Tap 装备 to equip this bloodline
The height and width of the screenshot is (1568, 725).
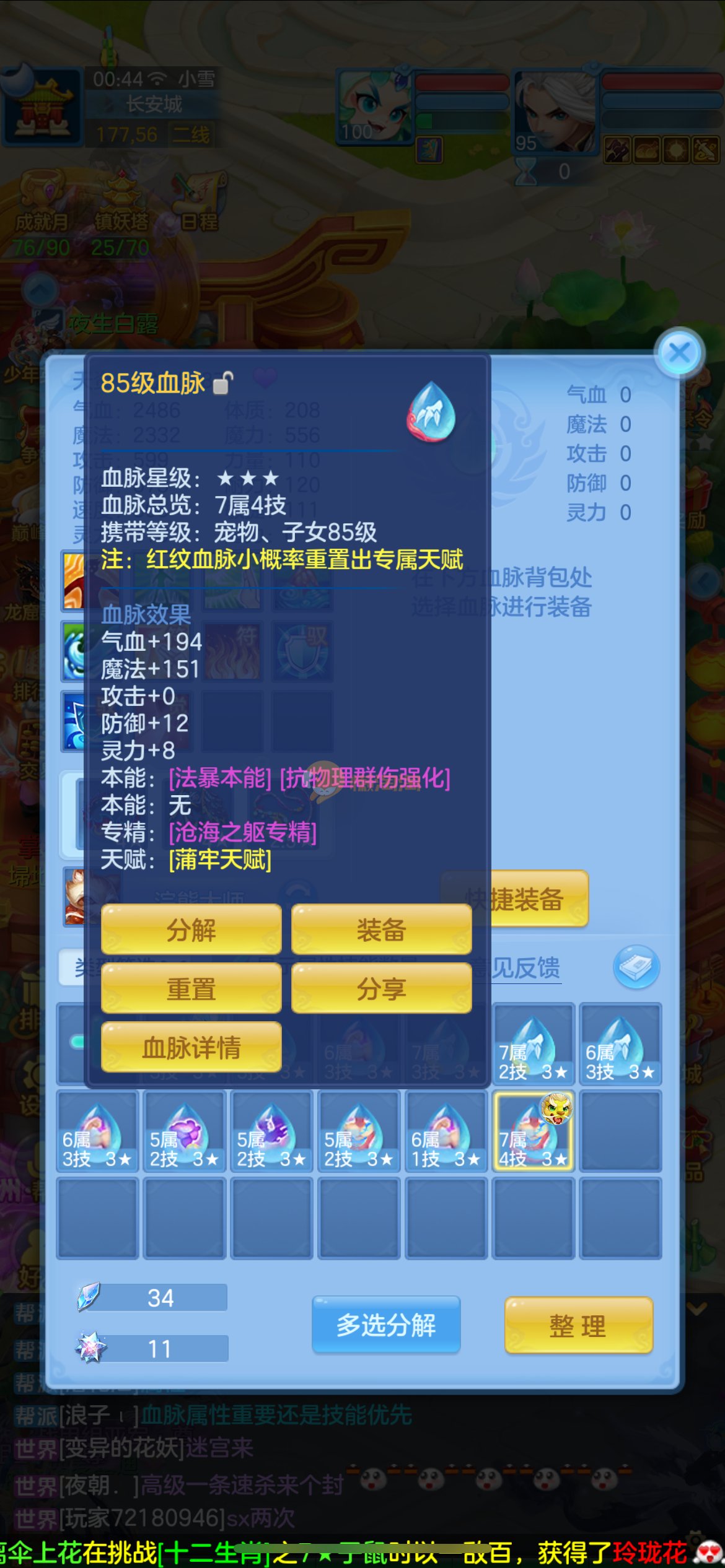click(381, 930)
